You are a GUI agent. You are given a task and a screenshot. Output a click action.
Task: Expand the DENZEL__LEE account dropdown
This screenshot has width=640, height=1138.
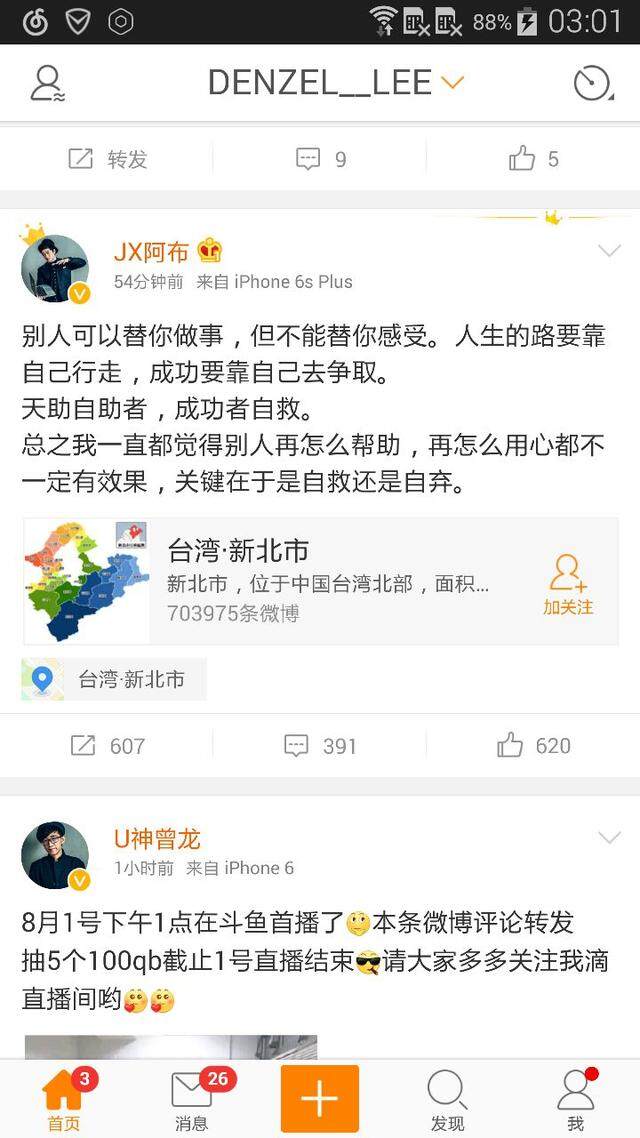[453, 83]
